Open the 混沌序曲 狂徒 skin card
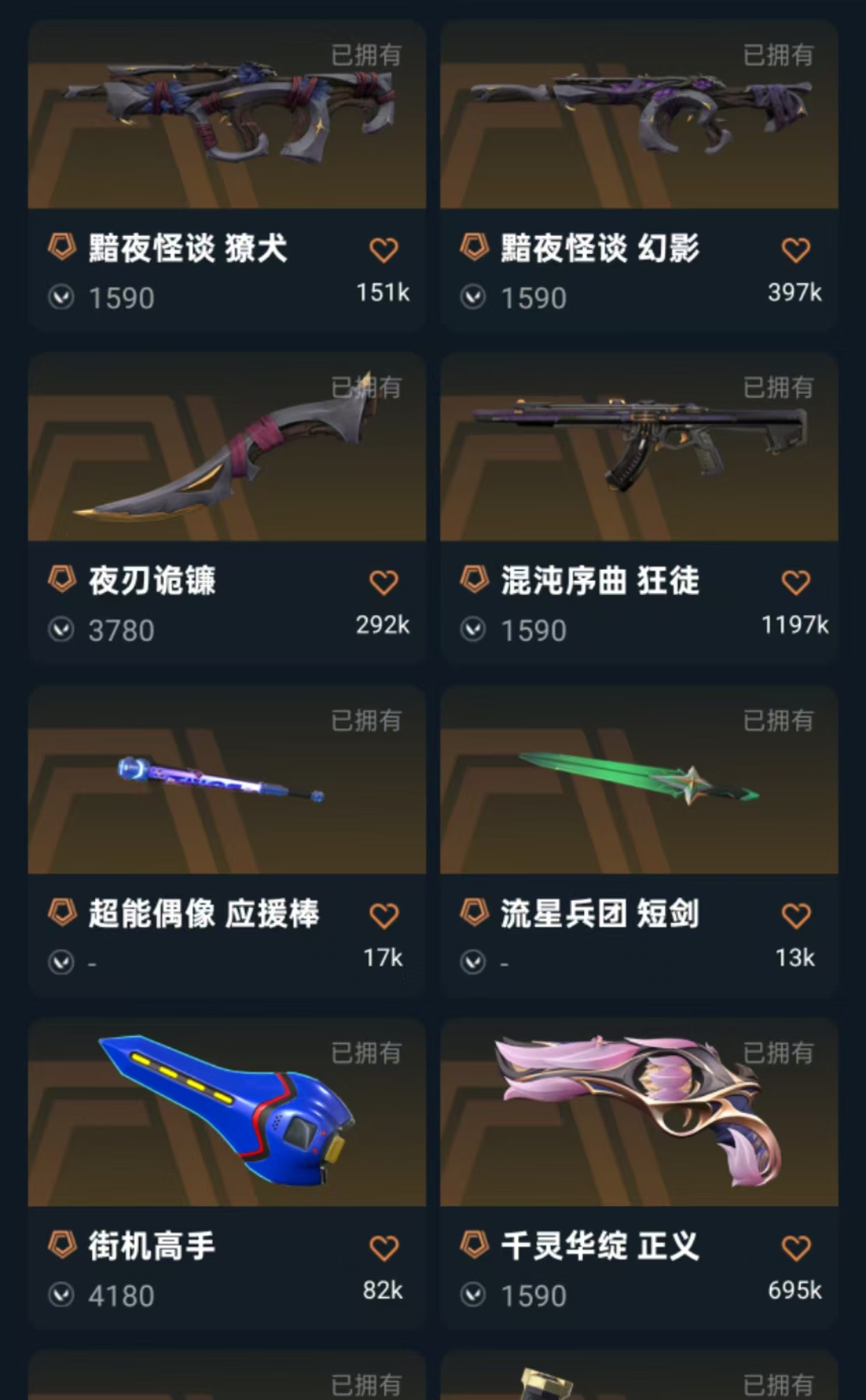866x1400 pixels. pyautogui.click(x=638, y=448)
